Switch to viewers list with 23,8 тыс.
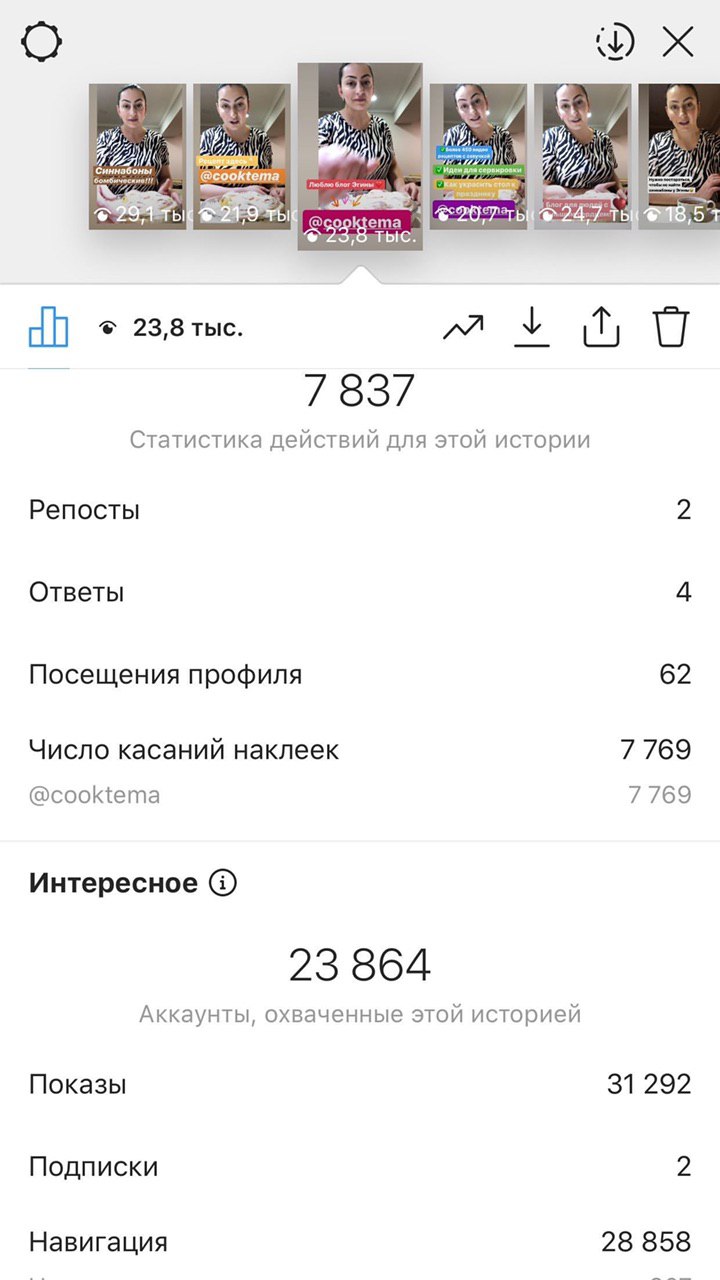720x1280 pixels. tap(171, 327)
